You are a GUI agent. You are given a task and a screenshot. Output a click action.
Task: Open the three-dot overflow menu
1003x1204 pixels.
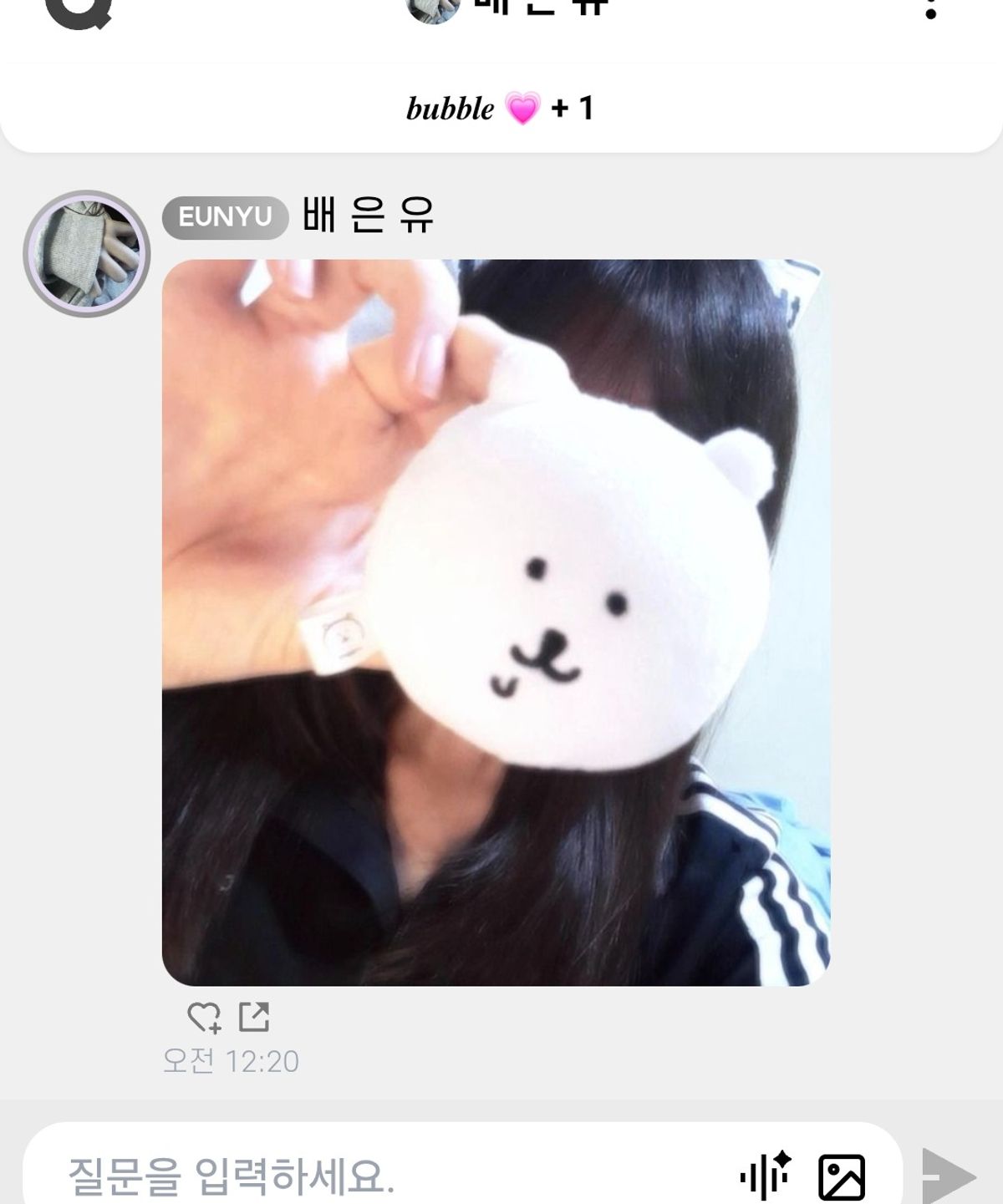tap(931, 10)
